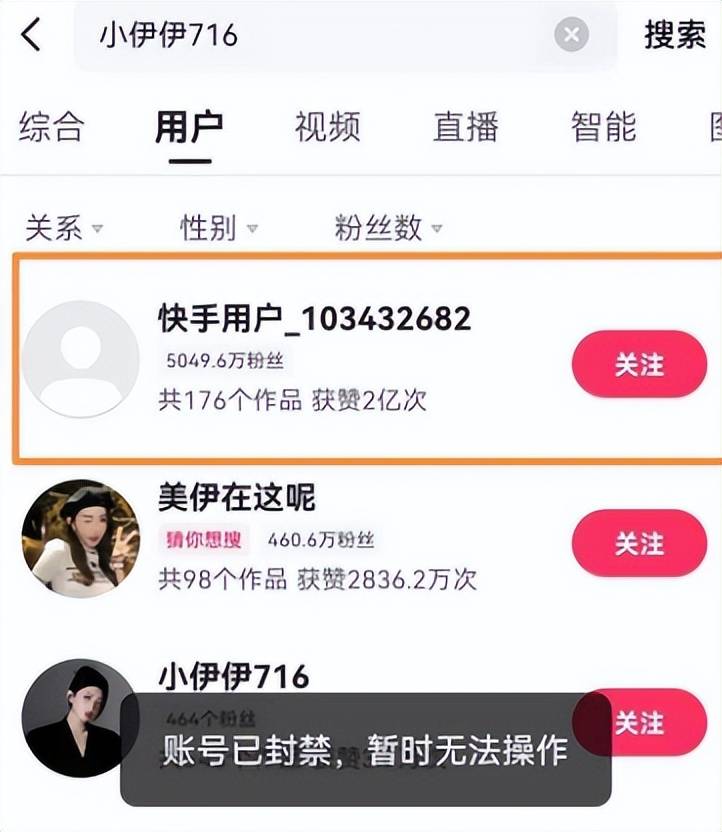Switch to the 直播 tab
This screenshot has height=832, width=722.
click(x=466, y=127)
